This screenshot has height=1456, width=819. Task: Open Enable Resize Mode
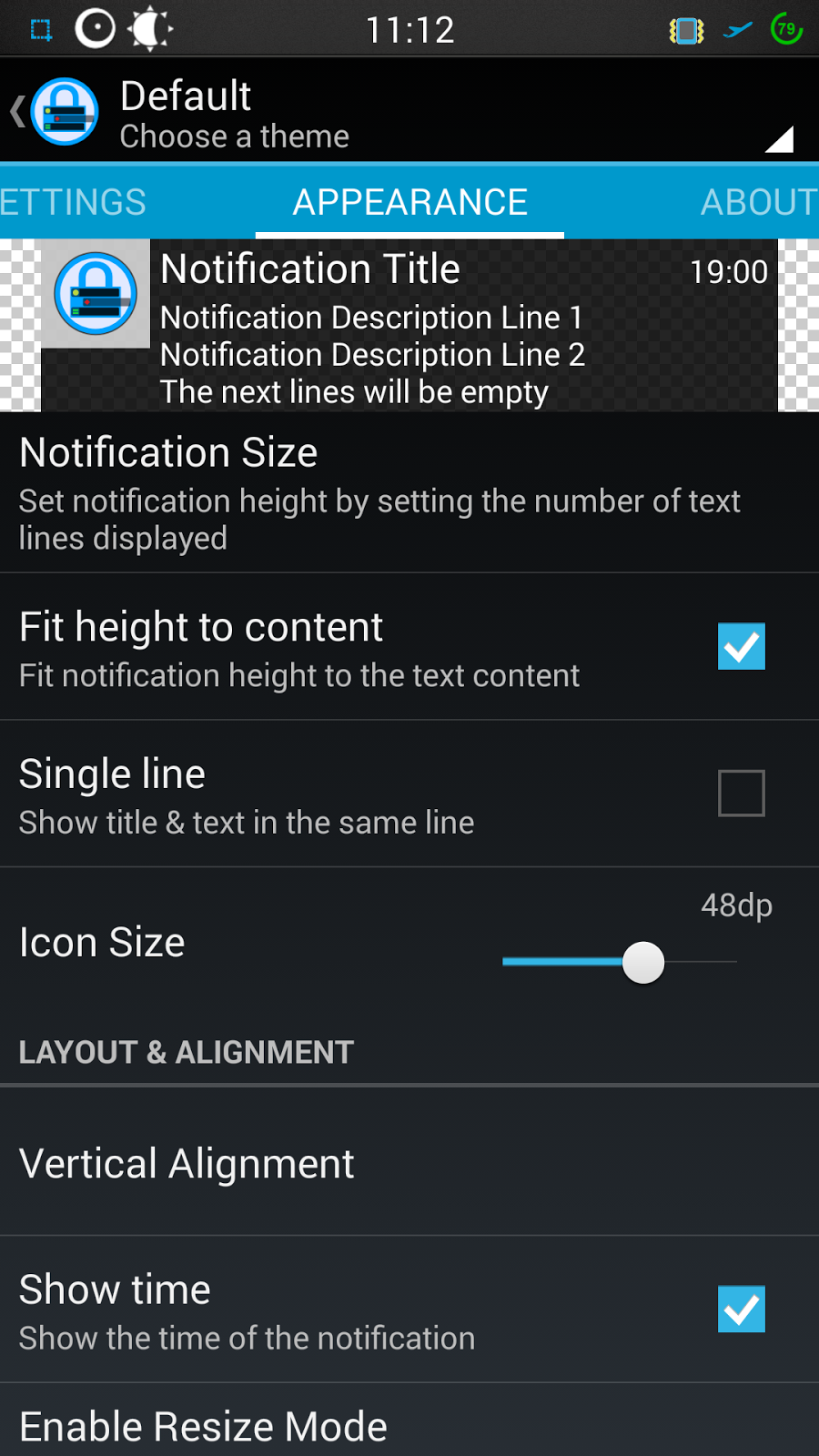(x=409, y=1426)
